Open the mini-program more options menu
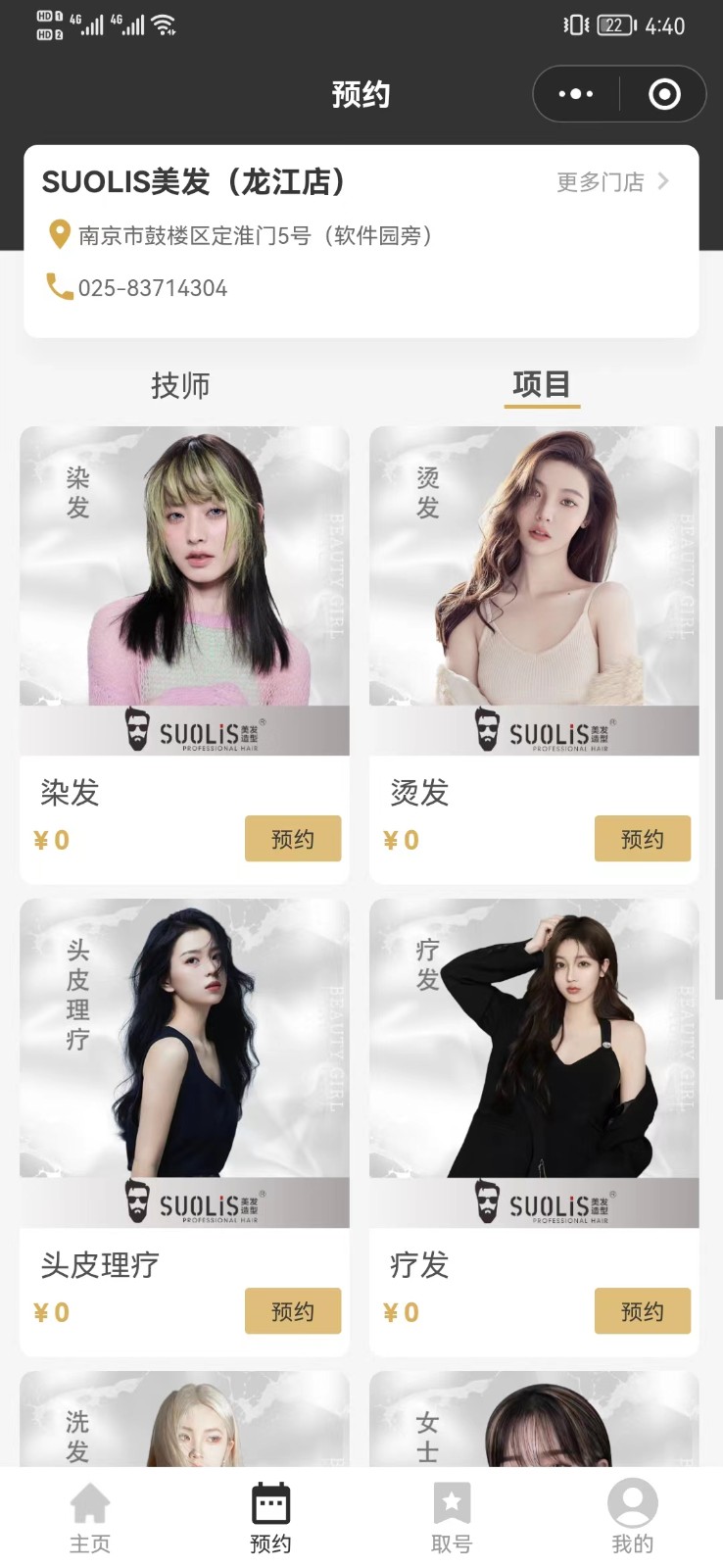Viewport: 723px width, 1568px height. 576,94
